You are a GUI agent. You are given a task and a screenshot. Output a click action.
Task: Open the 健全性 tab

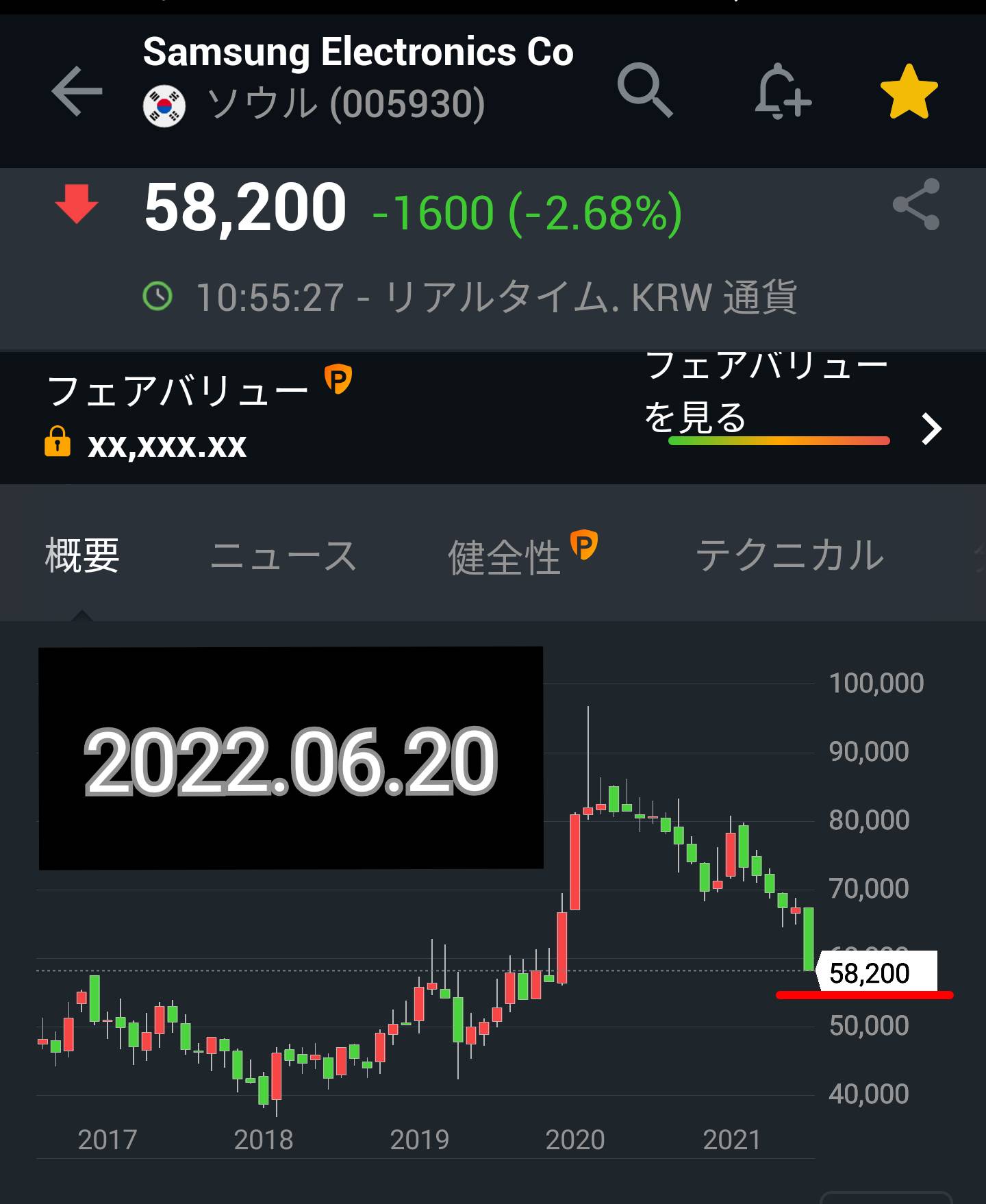tap(505, 555)
